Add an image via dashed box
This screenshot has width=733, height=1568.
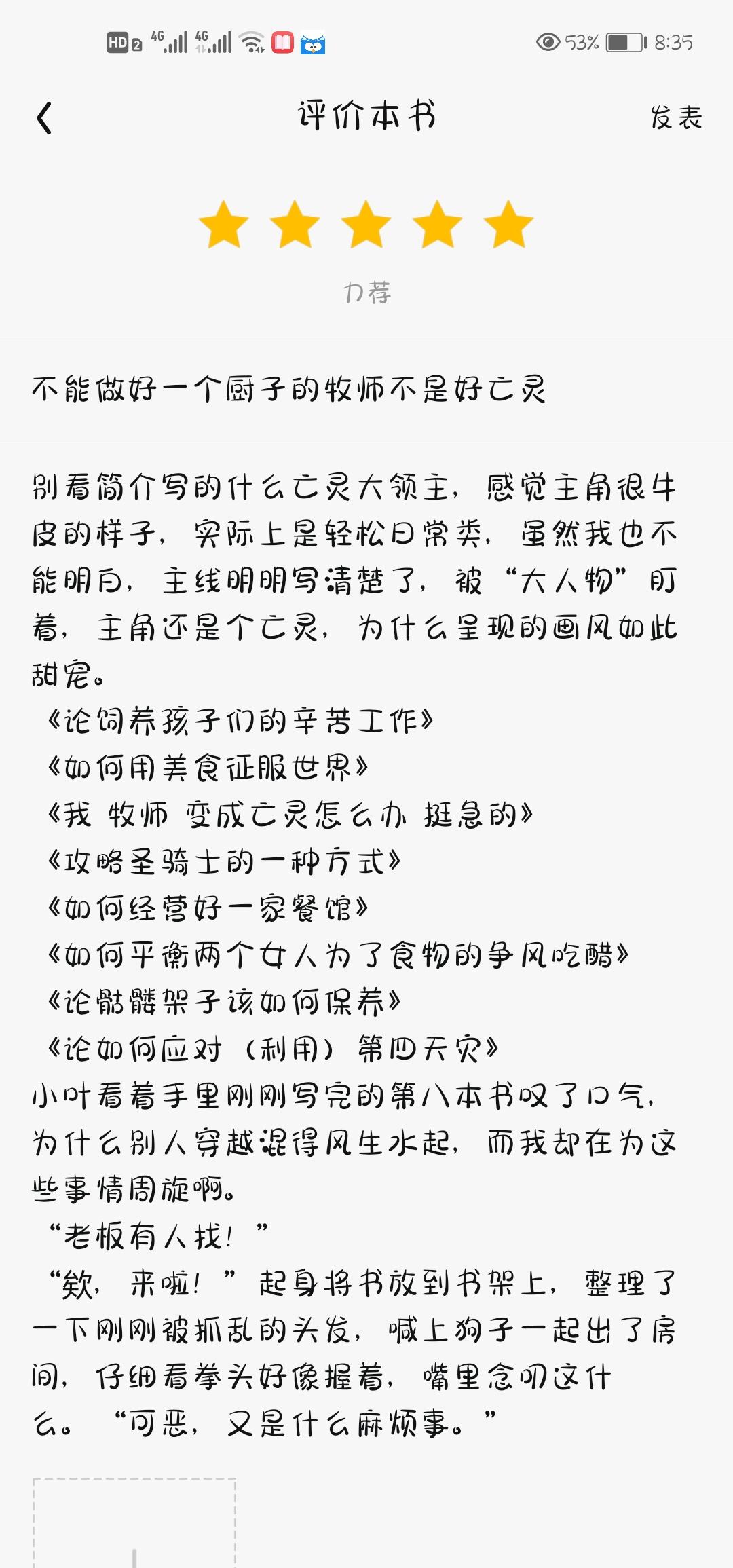click(x=134, y=1524)
